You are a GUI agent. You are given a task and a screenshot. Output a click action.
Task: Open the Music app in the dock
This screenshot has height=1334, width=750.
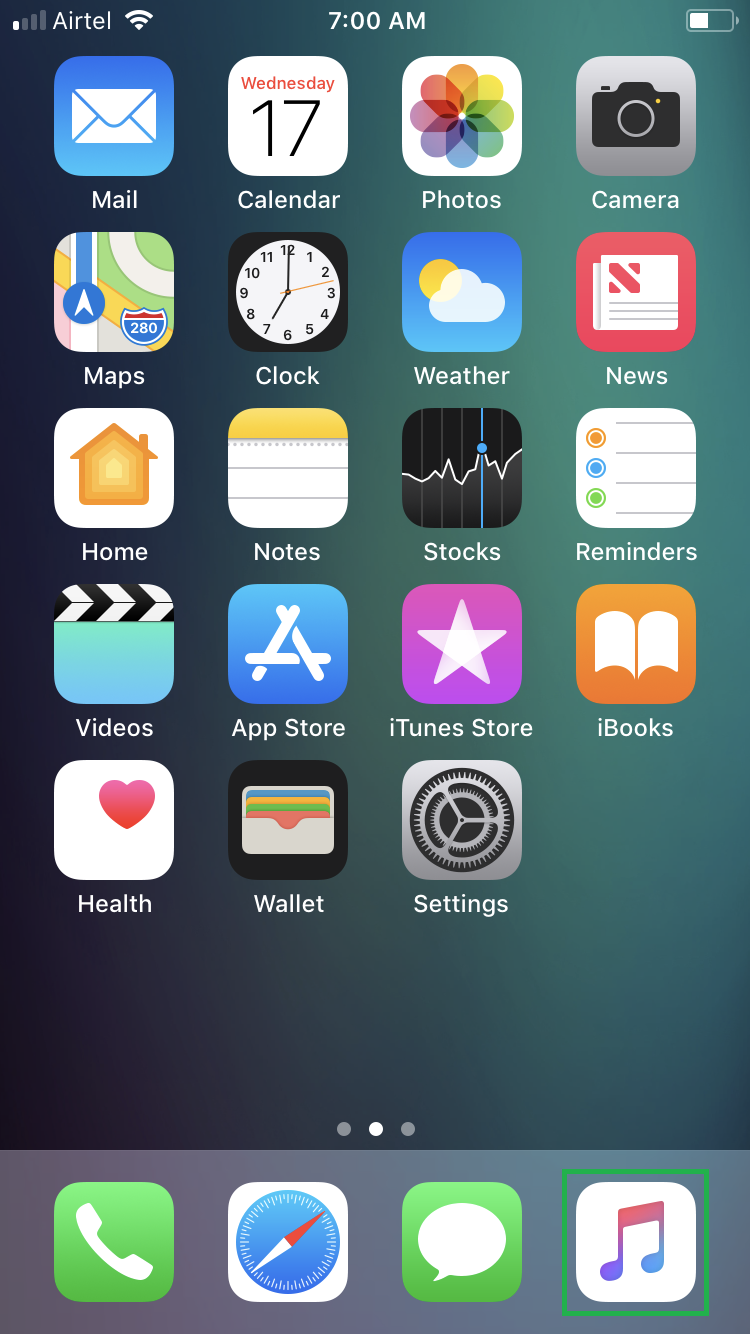[636, 1242]
